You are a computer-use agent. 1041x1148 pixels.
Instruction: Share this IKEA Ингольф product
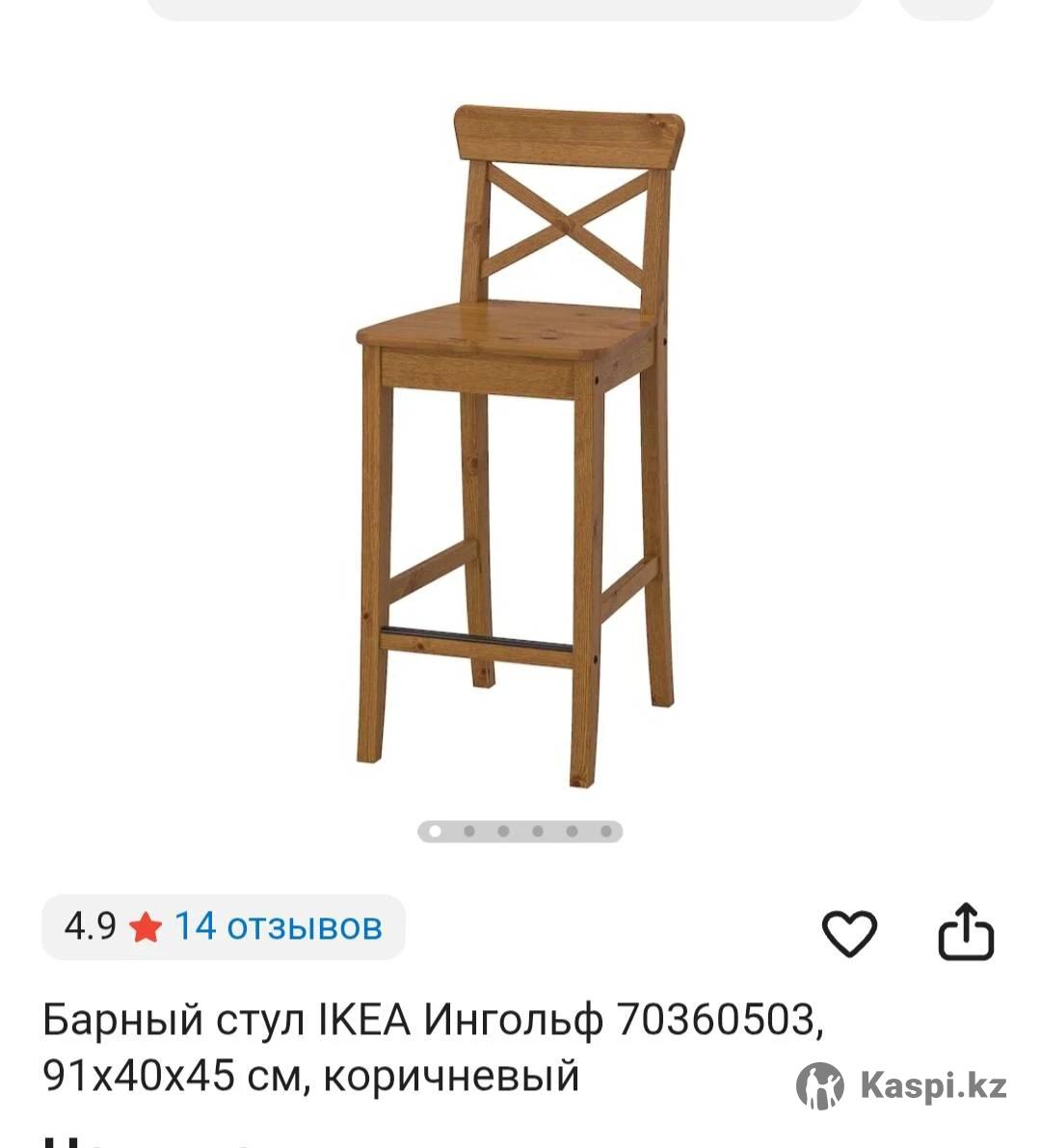[x=966, y=932]
